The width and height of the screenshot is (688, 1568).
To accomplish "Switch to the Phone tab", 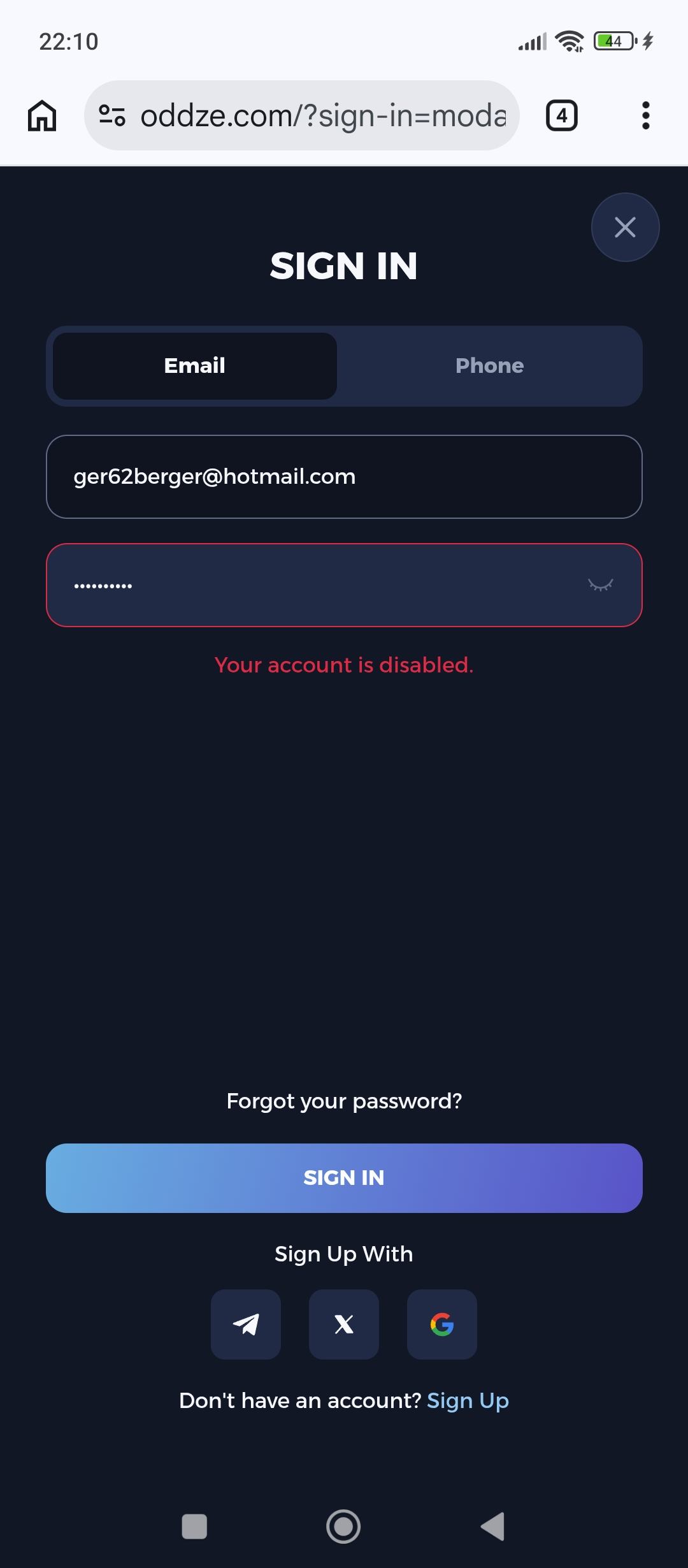I will [x=489, y=366].
